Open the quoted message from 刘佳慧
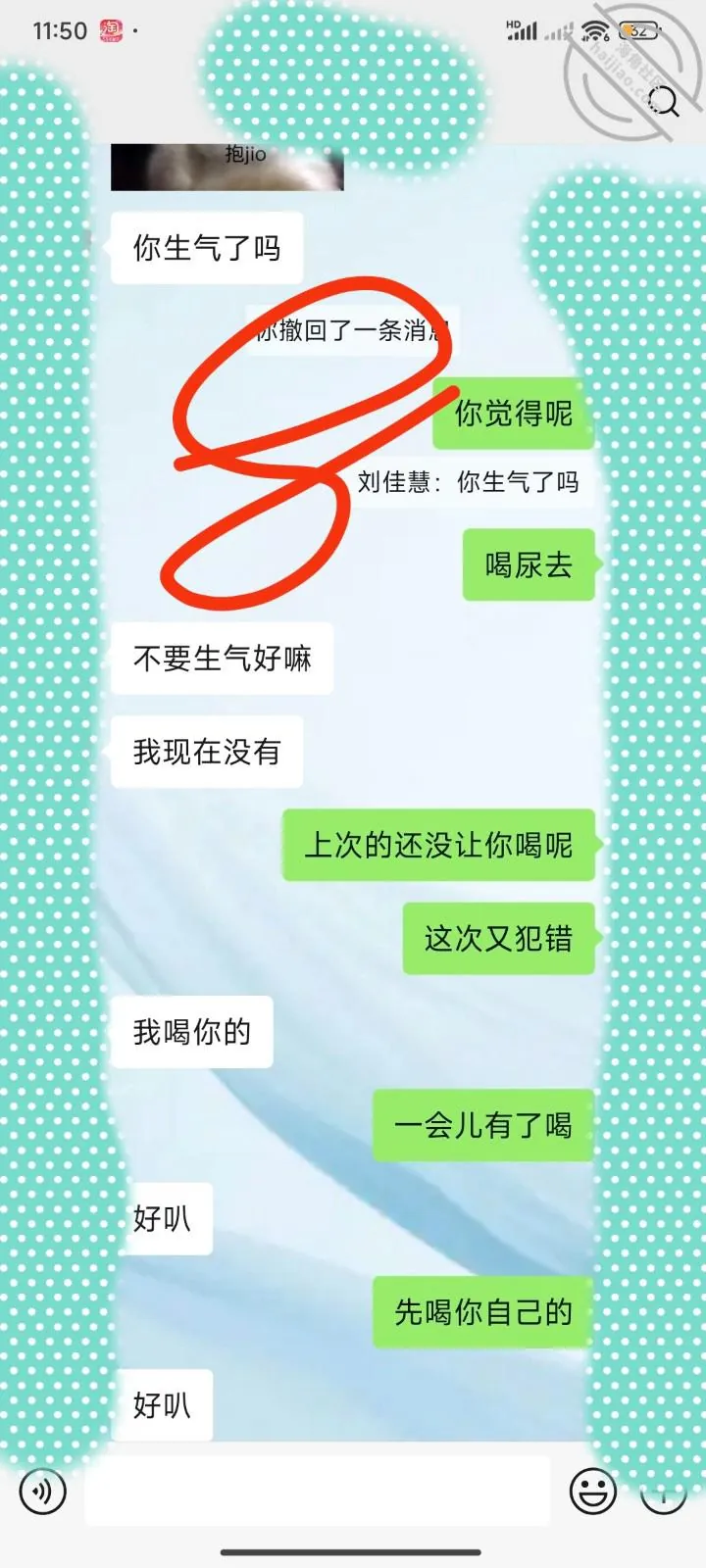 469,481
